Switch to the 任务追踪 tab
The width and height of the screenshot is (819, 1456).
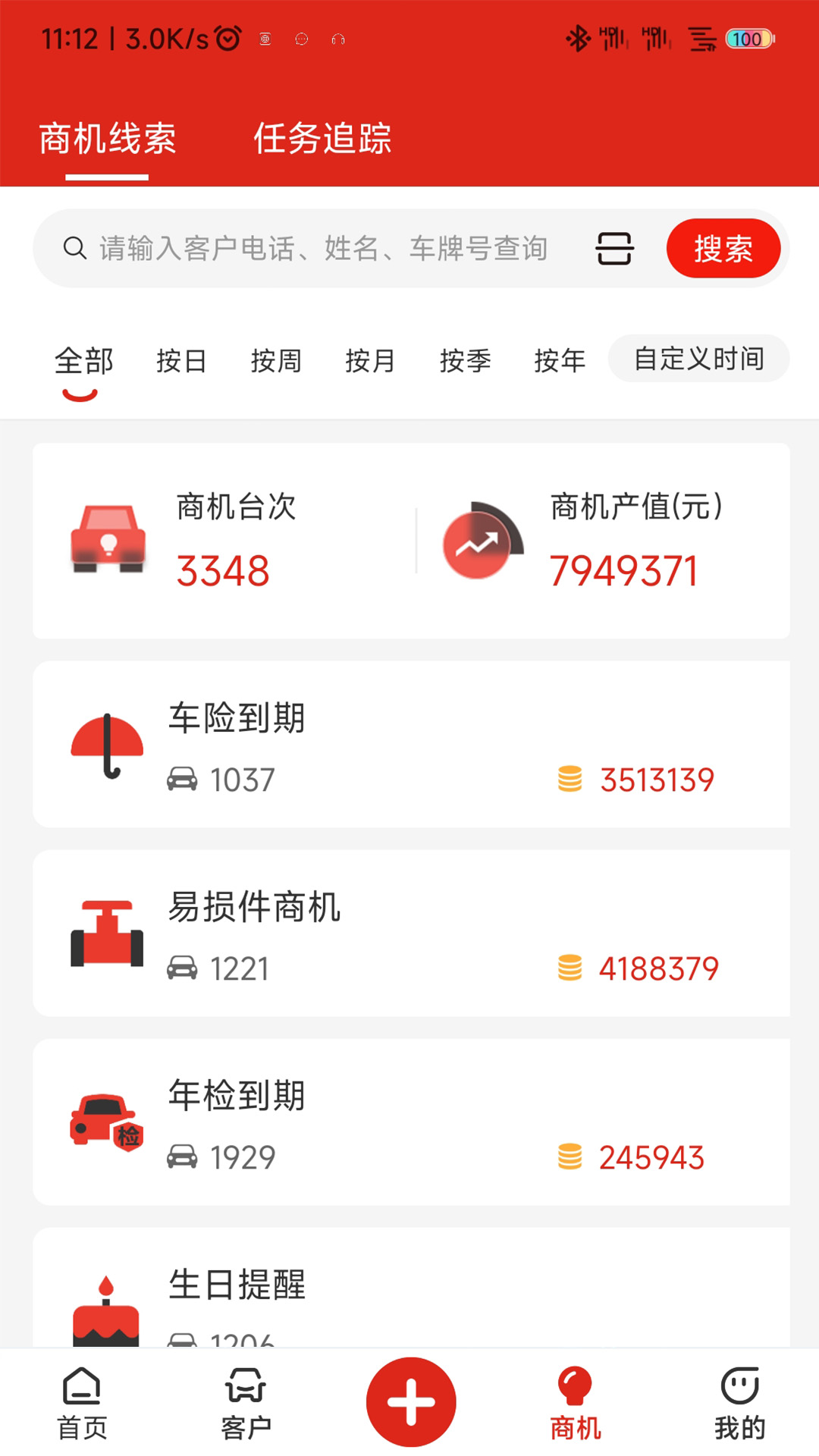point(322,139)
